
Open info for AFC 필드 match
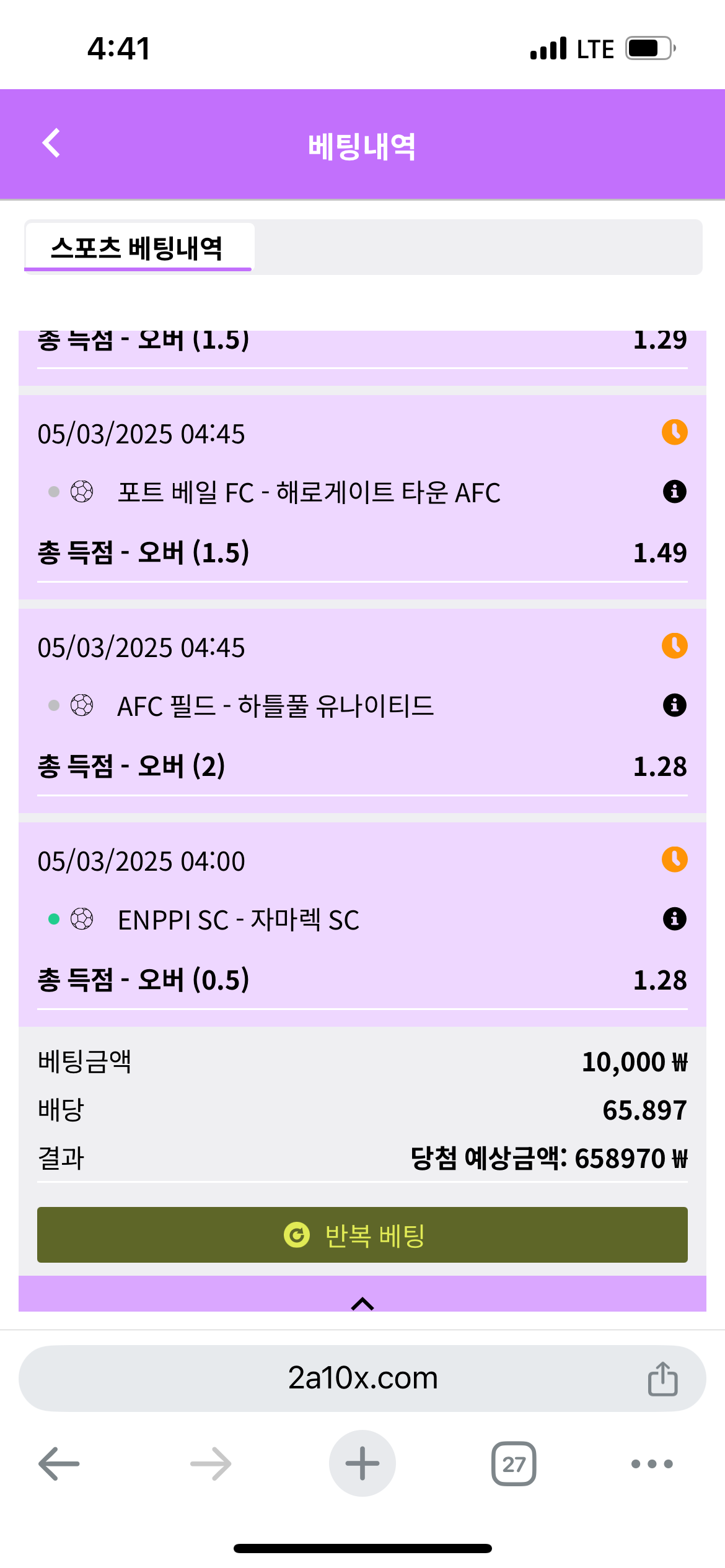[674, 705]
